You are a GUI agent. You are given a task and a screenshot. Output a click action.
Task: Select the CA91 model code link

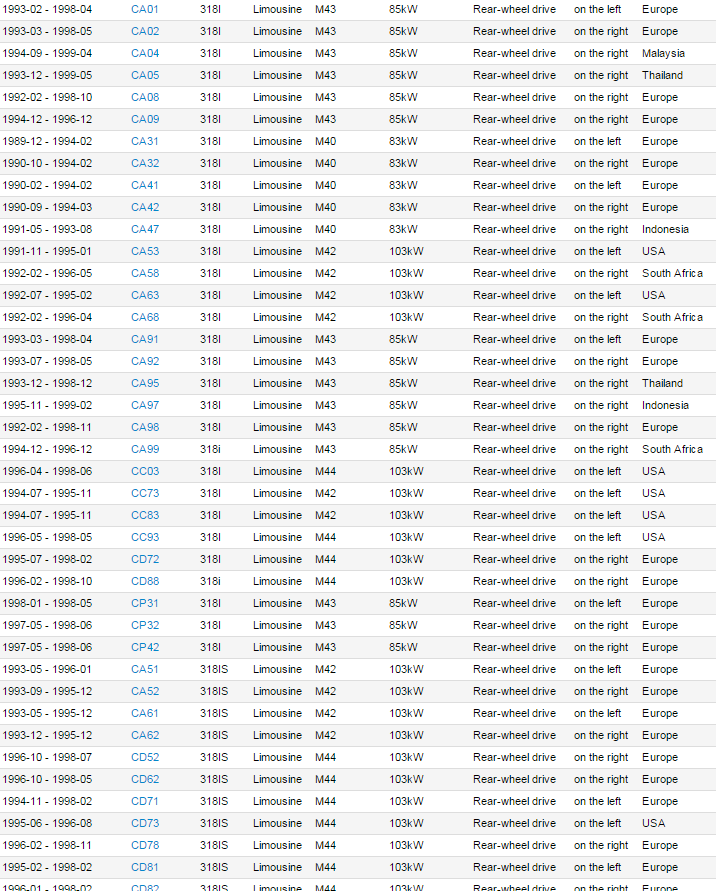tap(145, 339)
